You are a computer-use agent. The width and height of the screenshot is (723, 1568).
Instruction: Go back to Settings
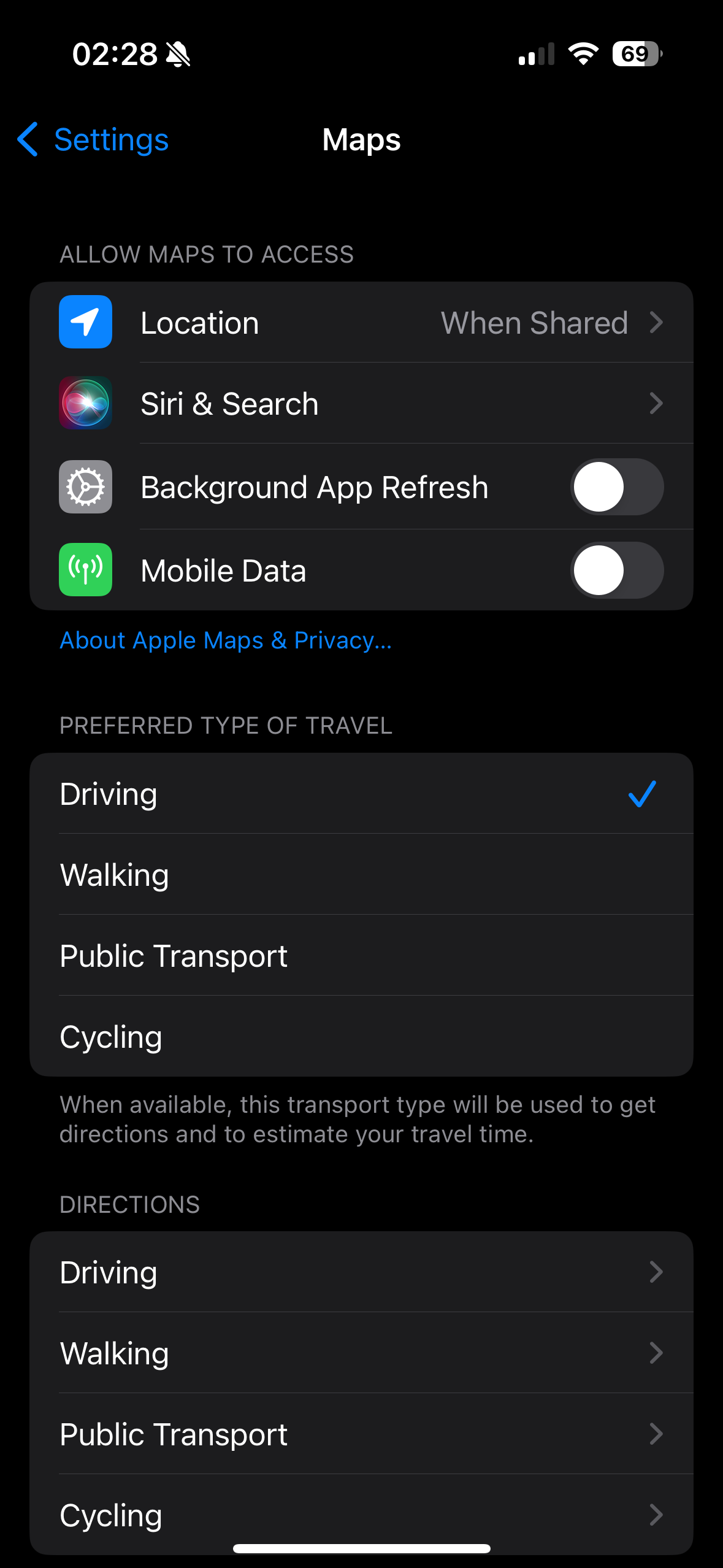point(93,140)
